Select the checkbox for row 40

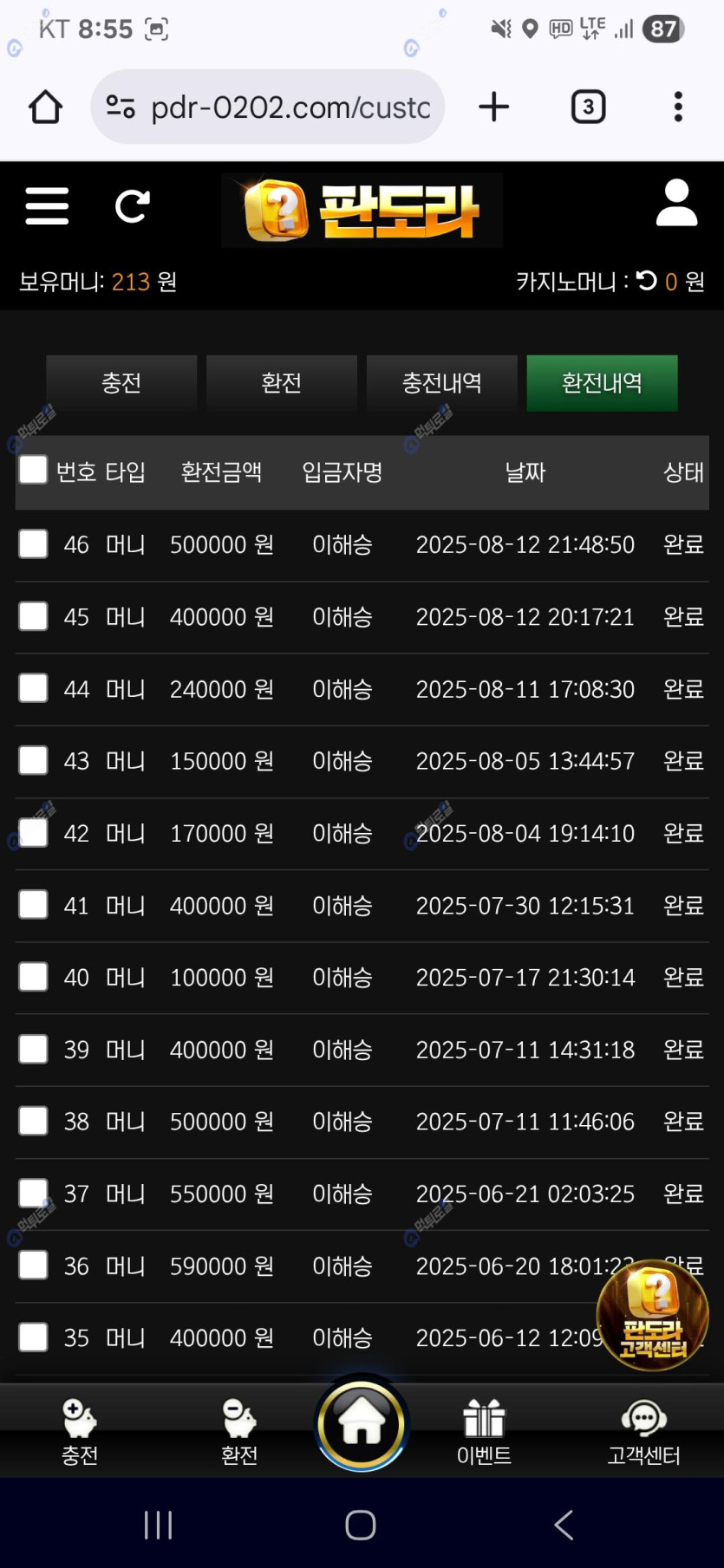(x=33, y=977)
